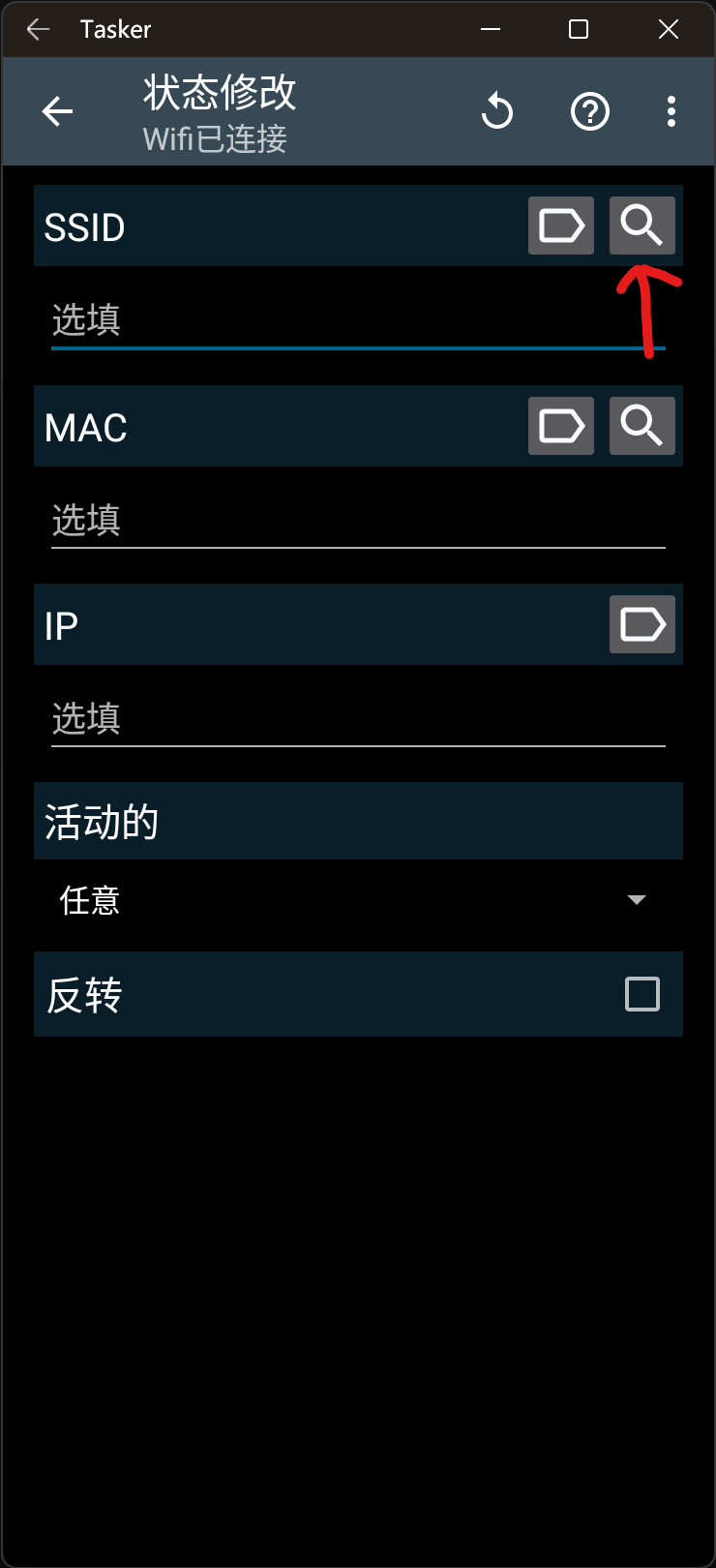
Task: Focus the IP text field
Action: 358,719
